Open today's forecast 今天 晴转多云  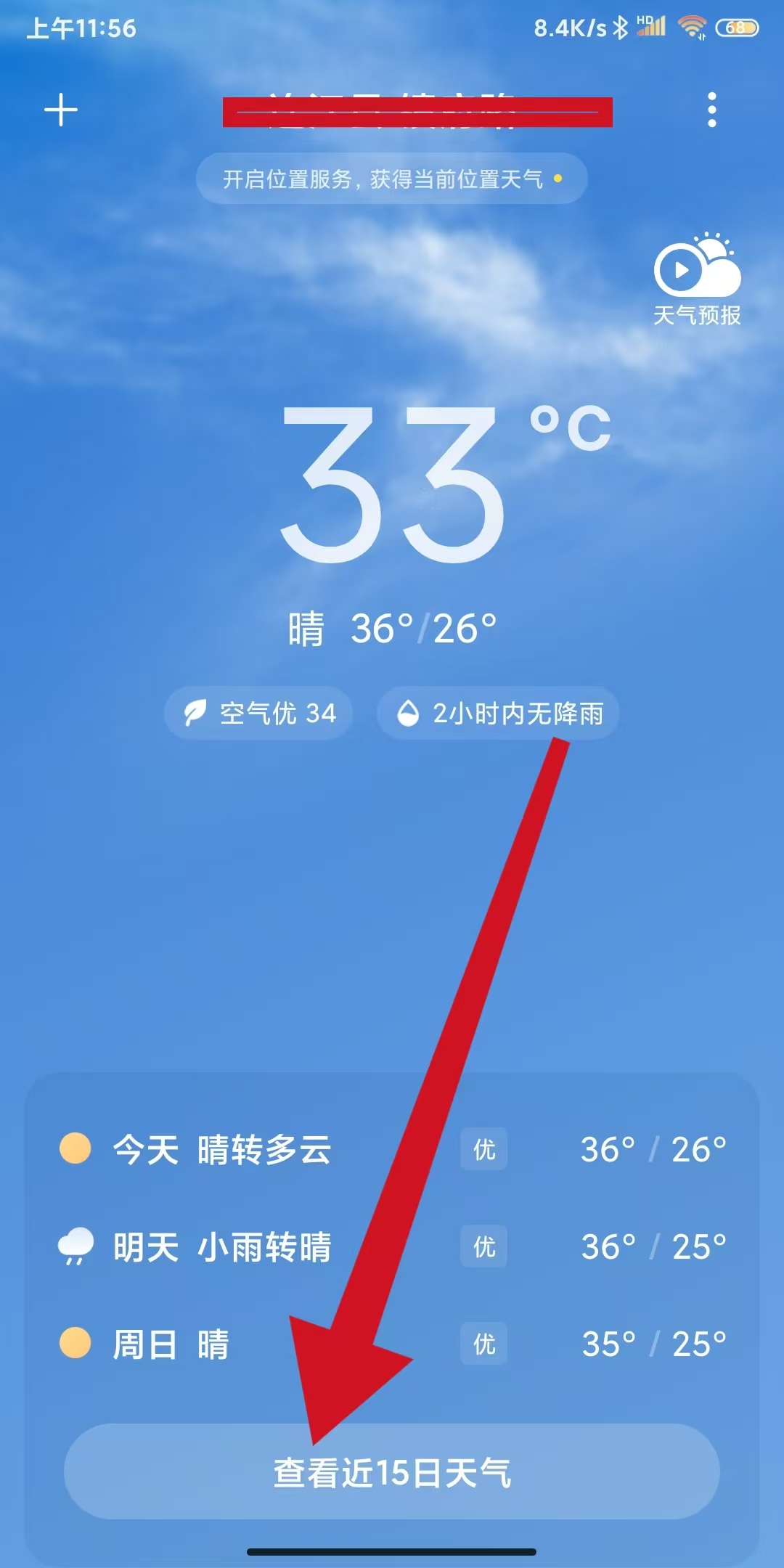(392, 1149)
